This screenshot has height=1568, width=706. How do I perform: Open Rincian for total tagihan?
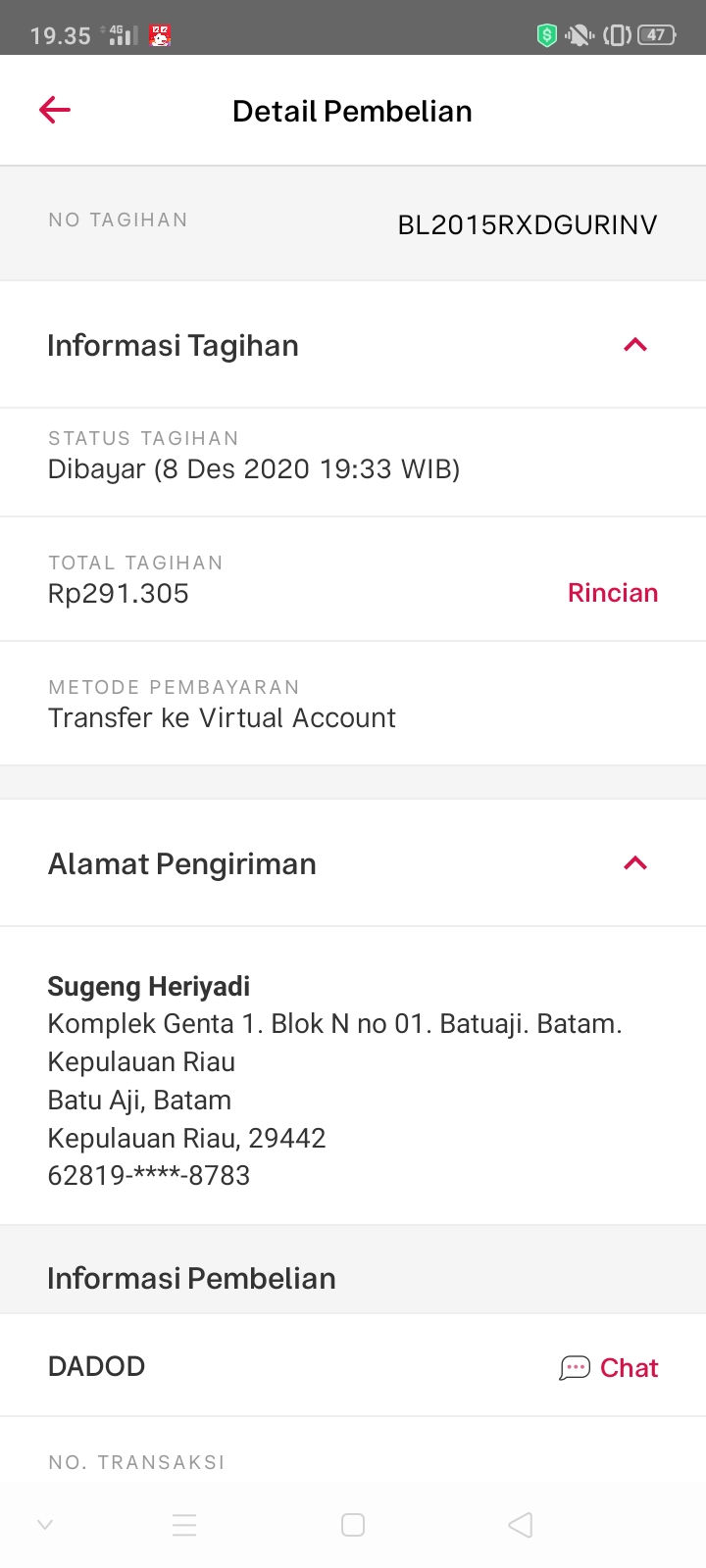click(613, 593)
